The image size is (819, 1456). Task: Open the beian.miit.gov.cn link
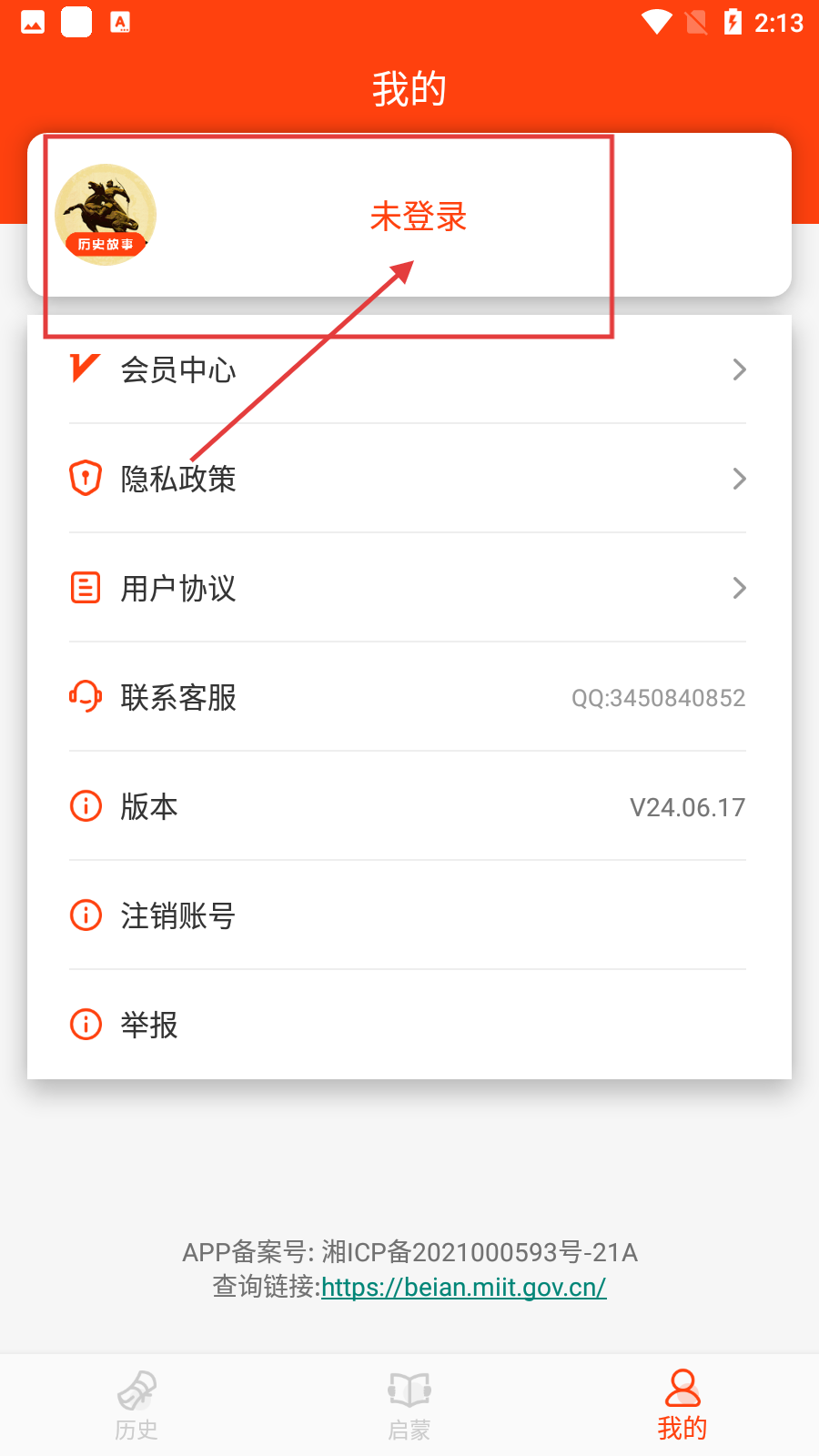point(463,1287)
